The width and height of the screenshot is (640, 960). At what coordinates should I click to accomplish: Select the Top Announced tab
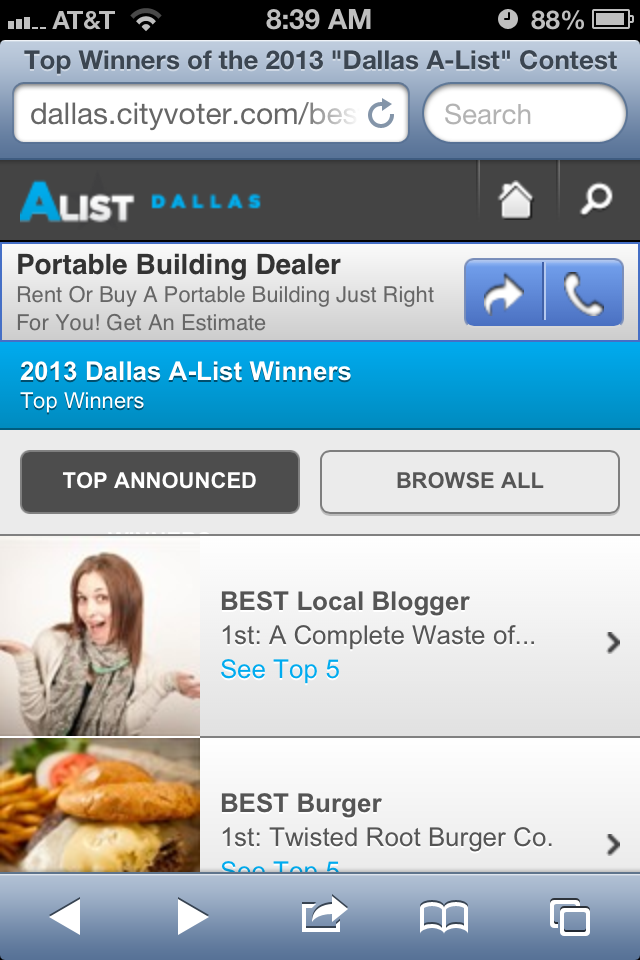(x=160, y=481)
